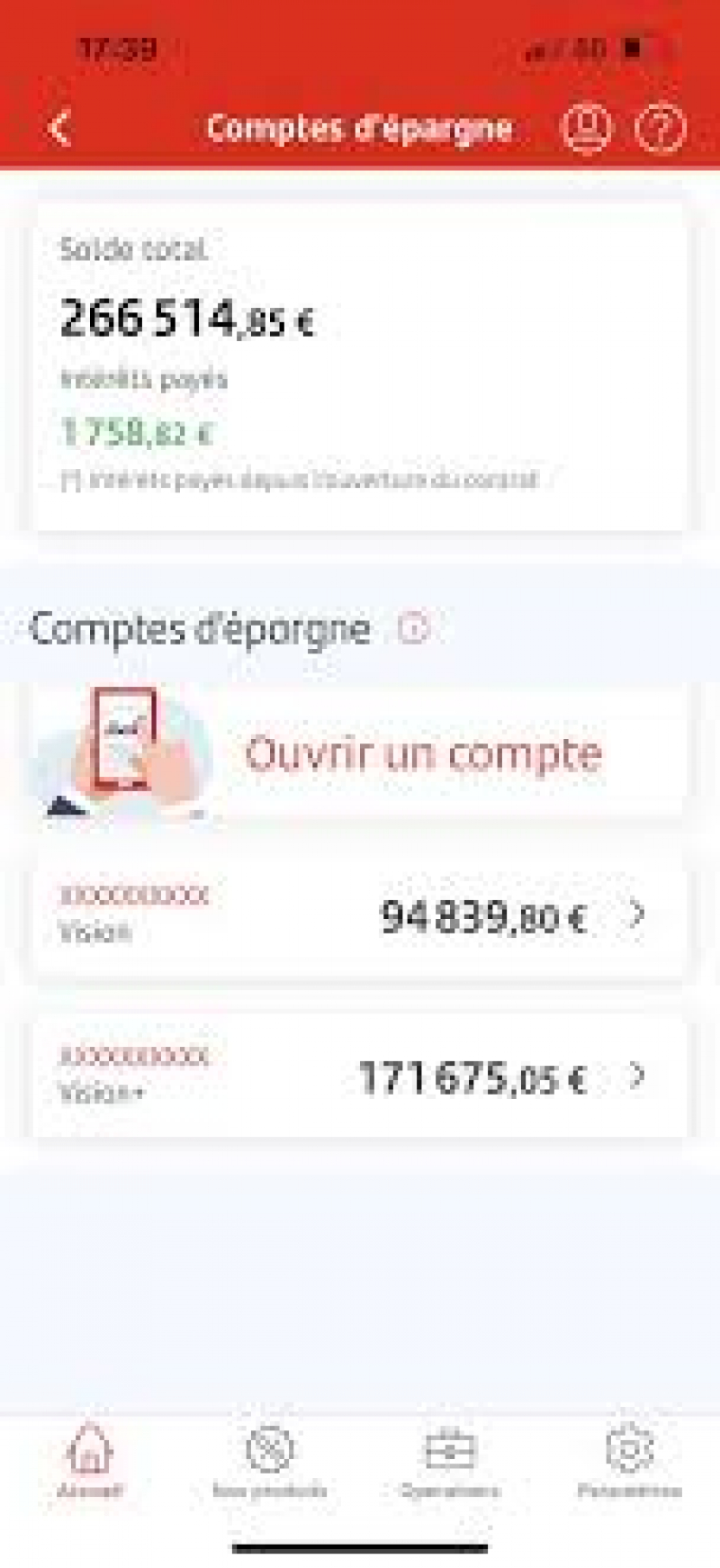Open the Paramètres settings tab

(629, 1461)
